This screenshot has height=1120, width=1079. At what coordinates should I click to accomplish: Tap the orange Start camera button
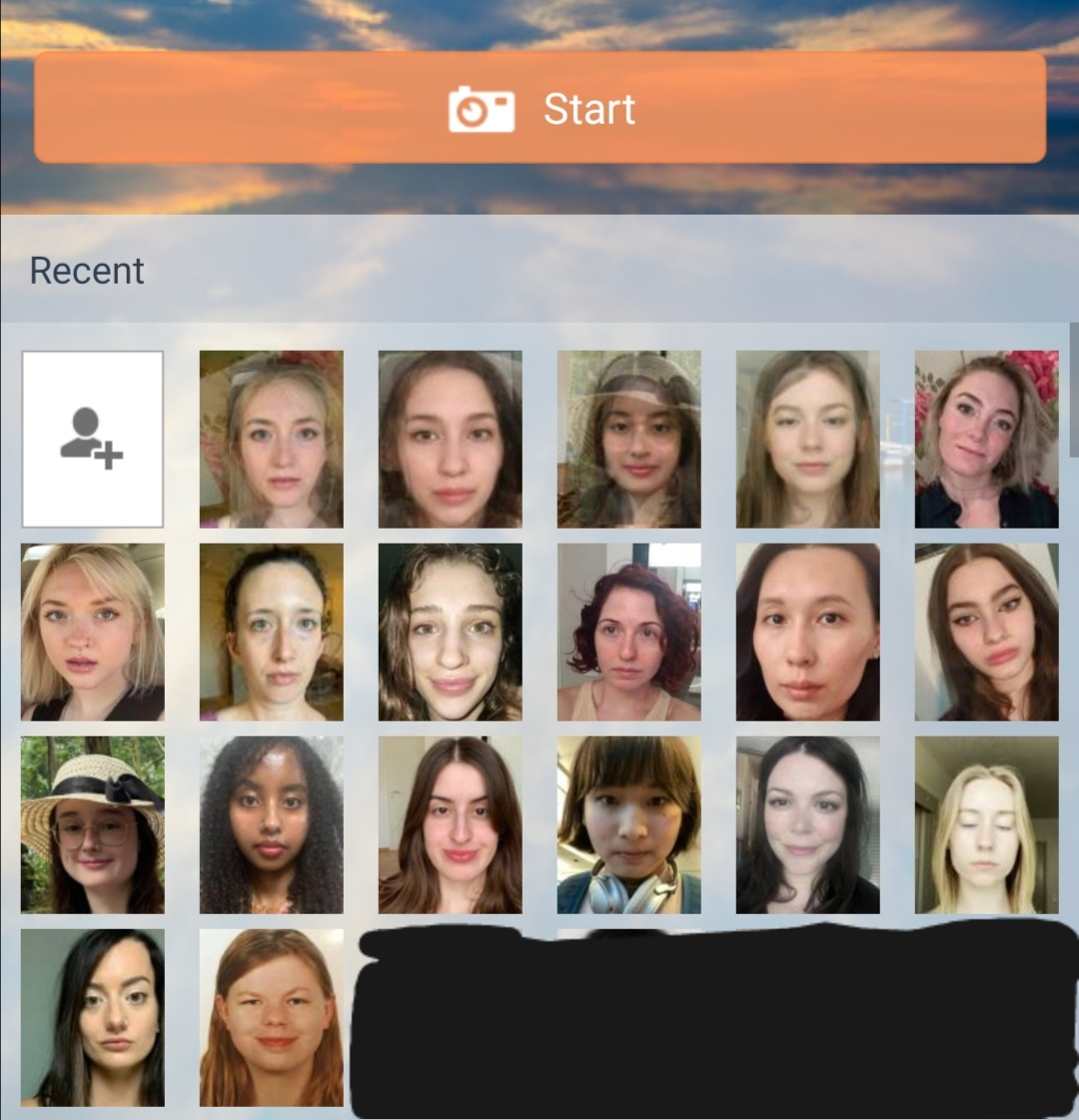tap(539, 108)
